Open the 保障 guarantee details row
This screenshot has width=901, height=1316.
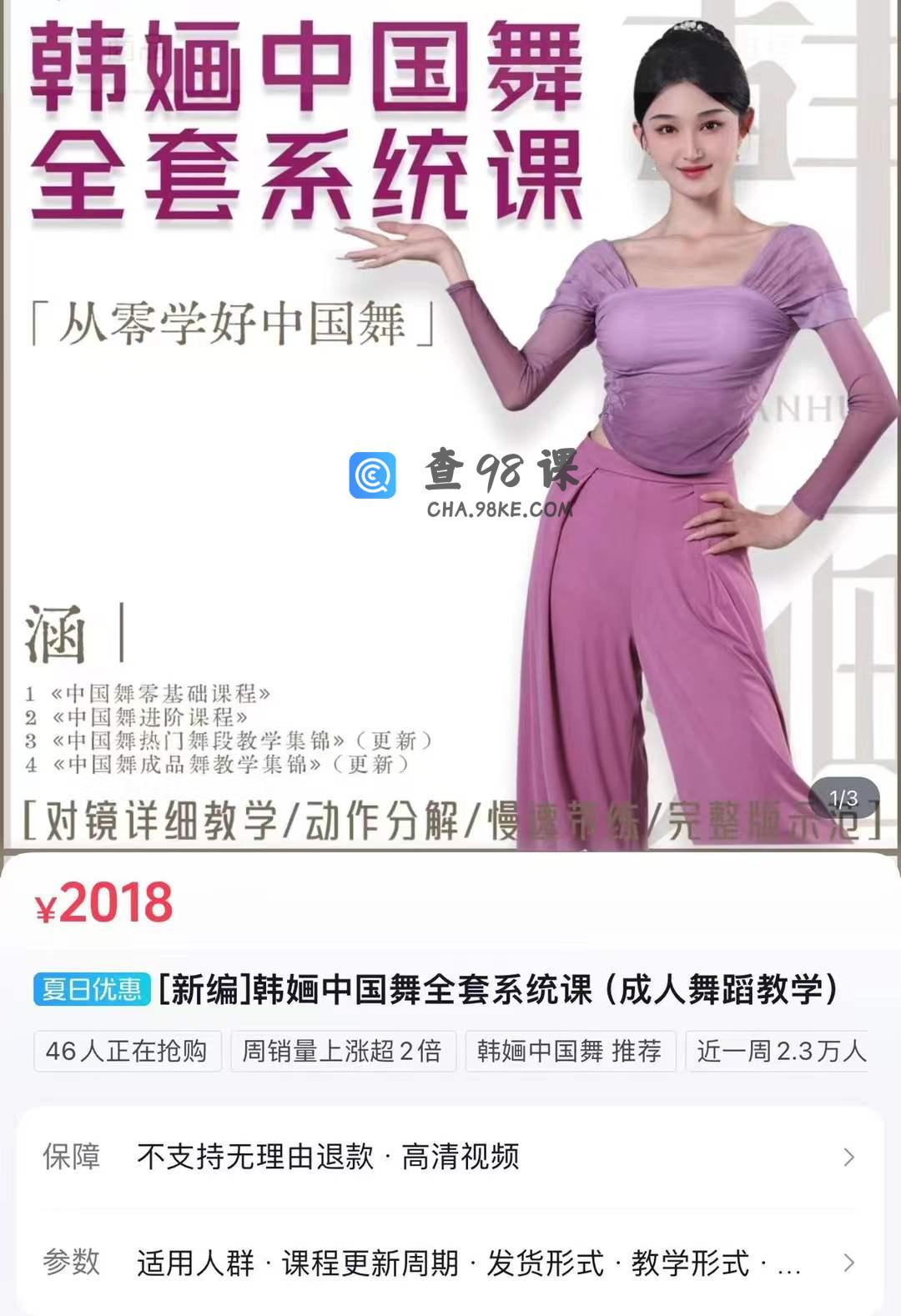pyautogui.click(x=450, y=1157)
